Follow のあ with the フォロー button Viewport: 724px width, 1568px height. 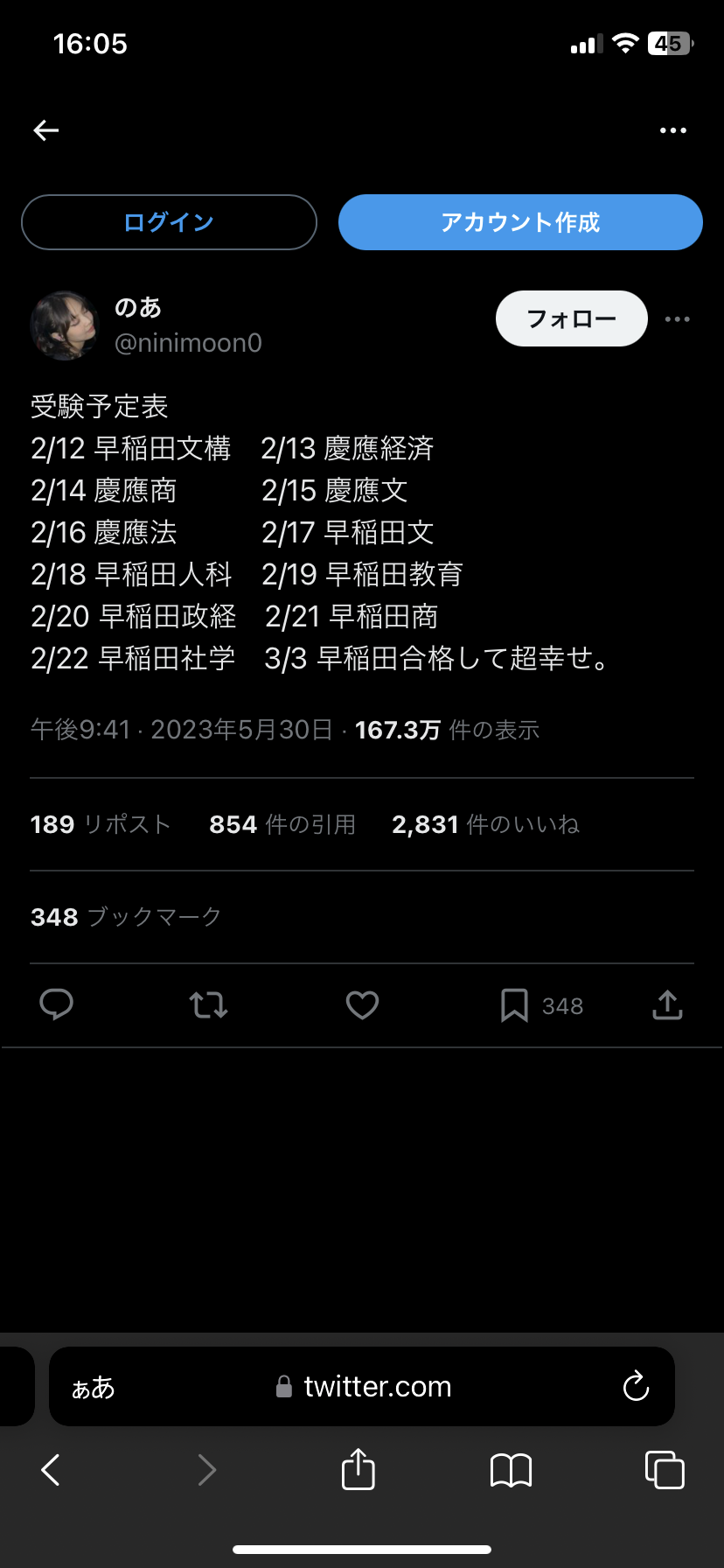coord(571,318)
